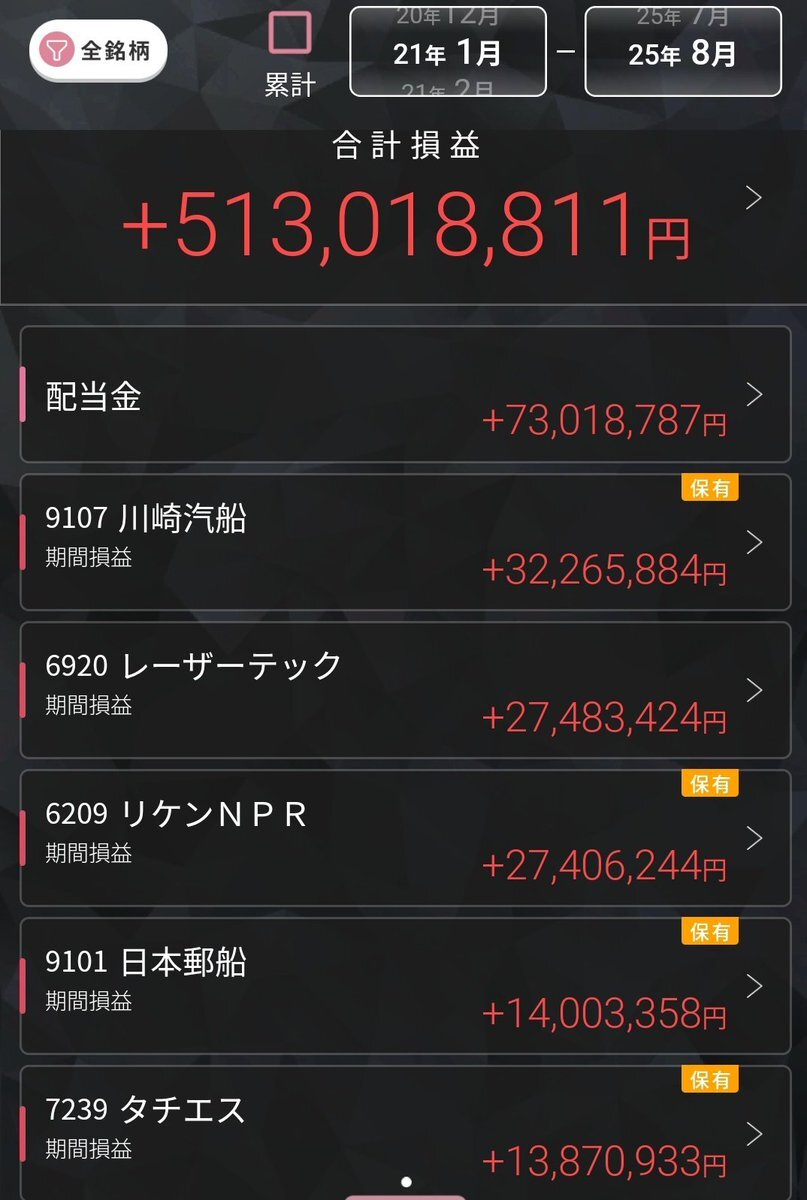807x1200 pixels.
Task: Open the 配当金 dividend row
Action: [405, 394]
